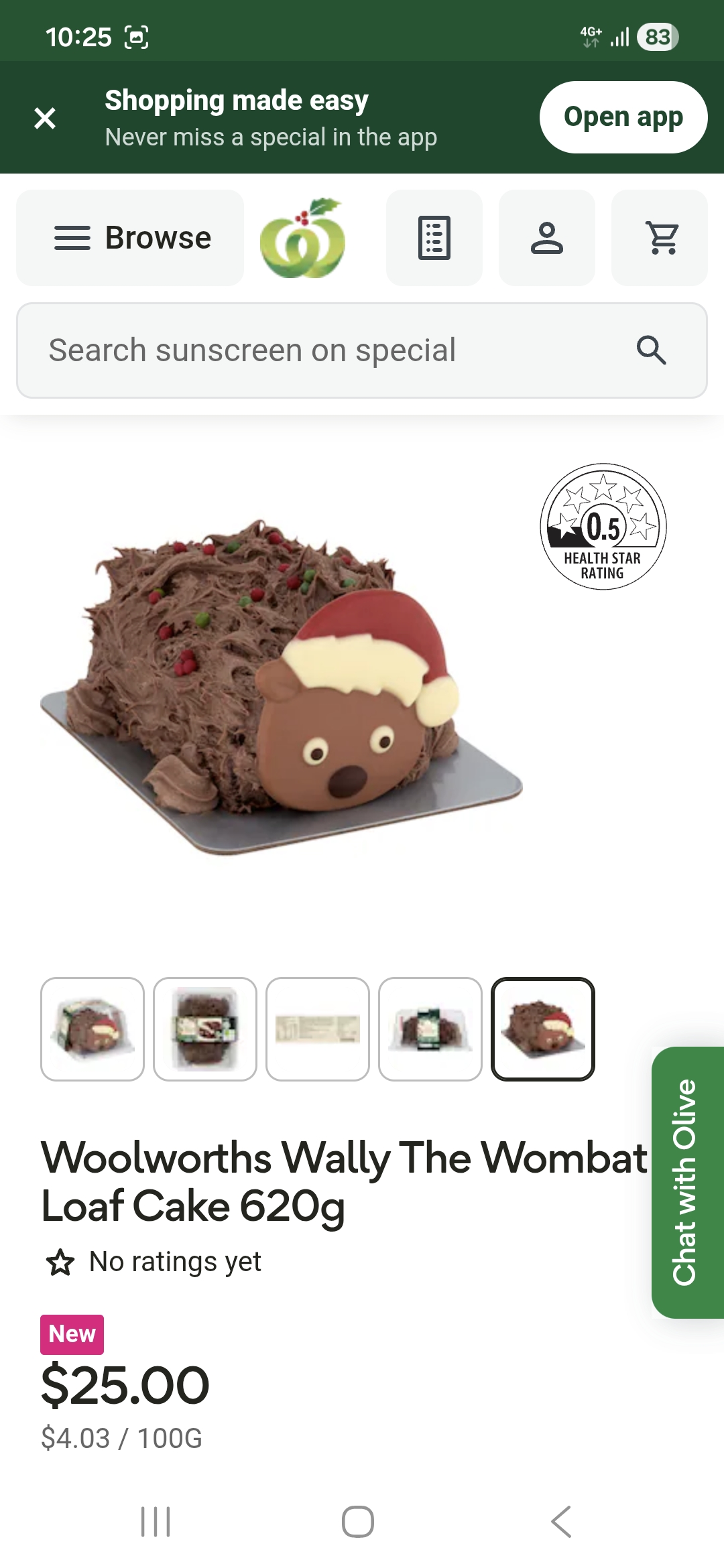The width and height of the screenshot is (724, 1568).
Task: Go back using the system back button
Action: click(561, 1521)
